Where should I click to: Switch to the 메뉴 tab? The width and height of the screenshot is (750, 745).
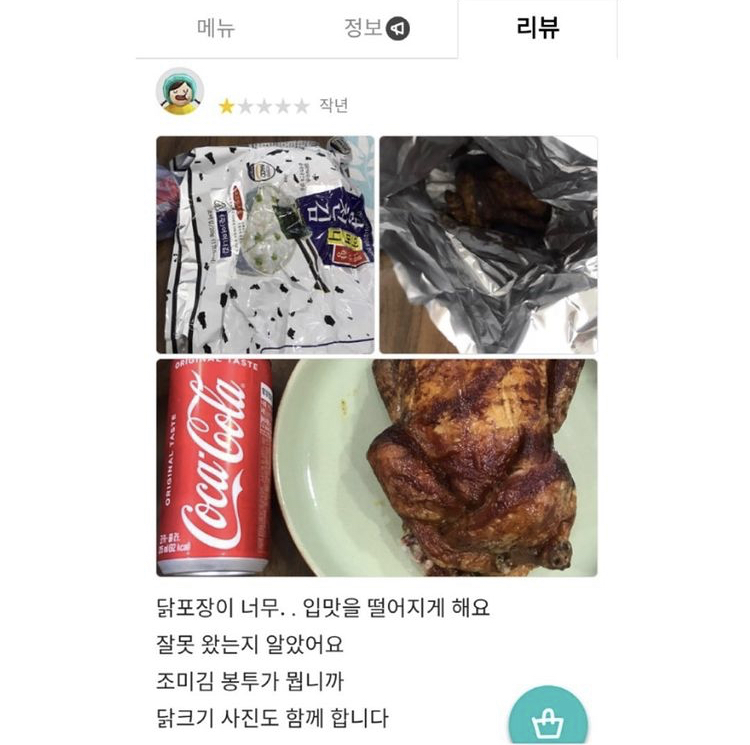(216, 28)
